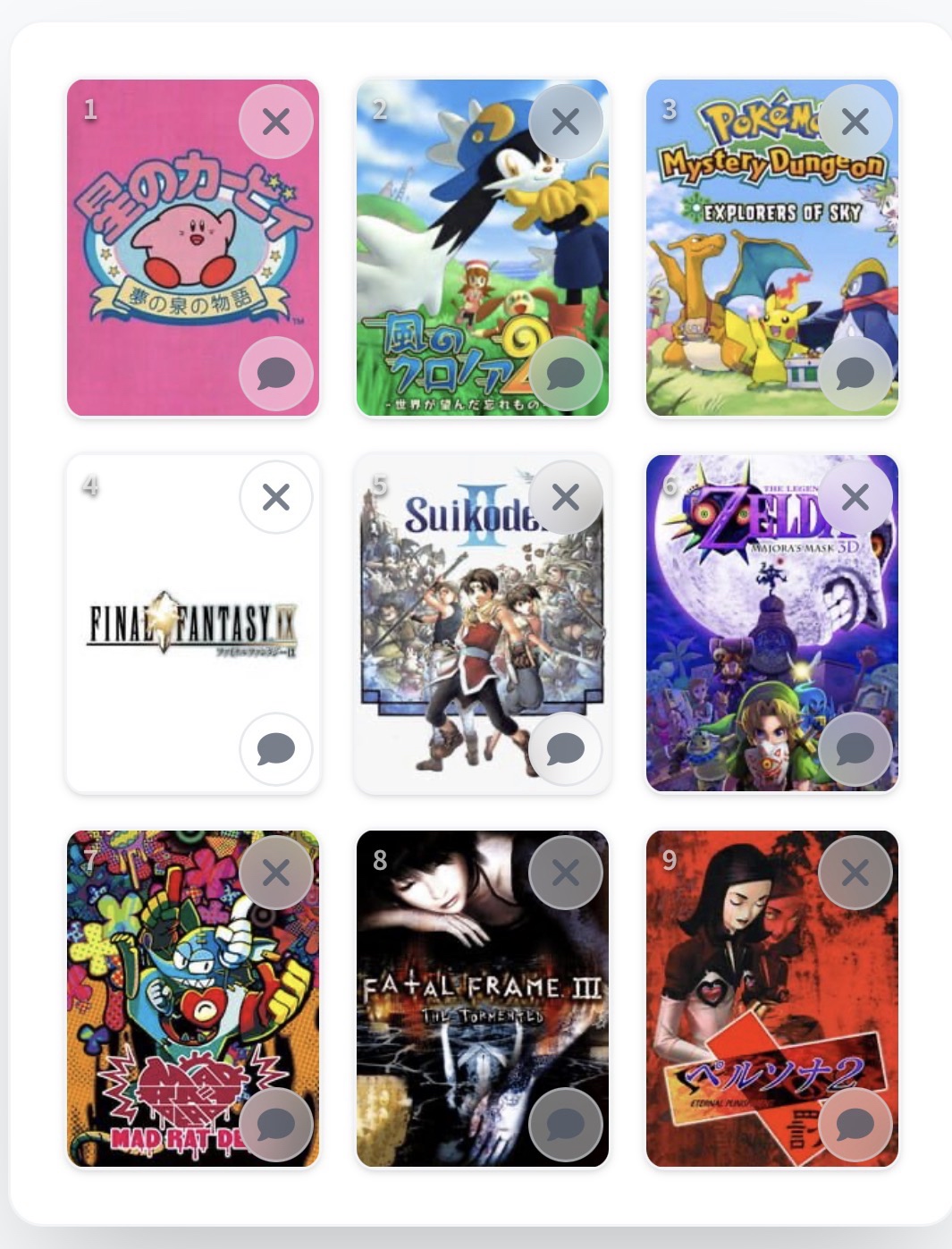This screenshot has height=1249, width=952.
Task: Comment on the Suikoden II entry
Action: (x=566, y=749)
